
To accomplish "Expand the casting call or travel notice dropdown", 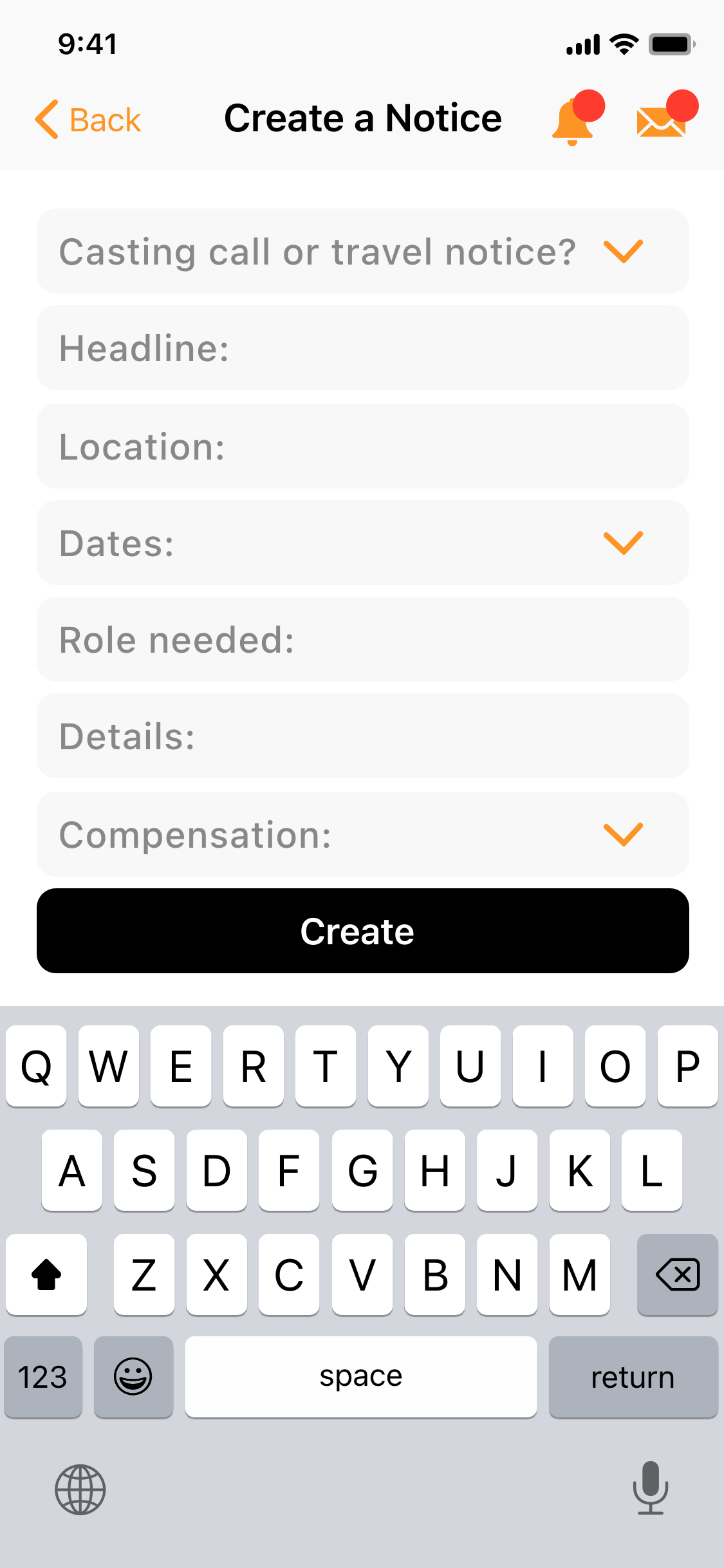I will (x=363, y=251).
